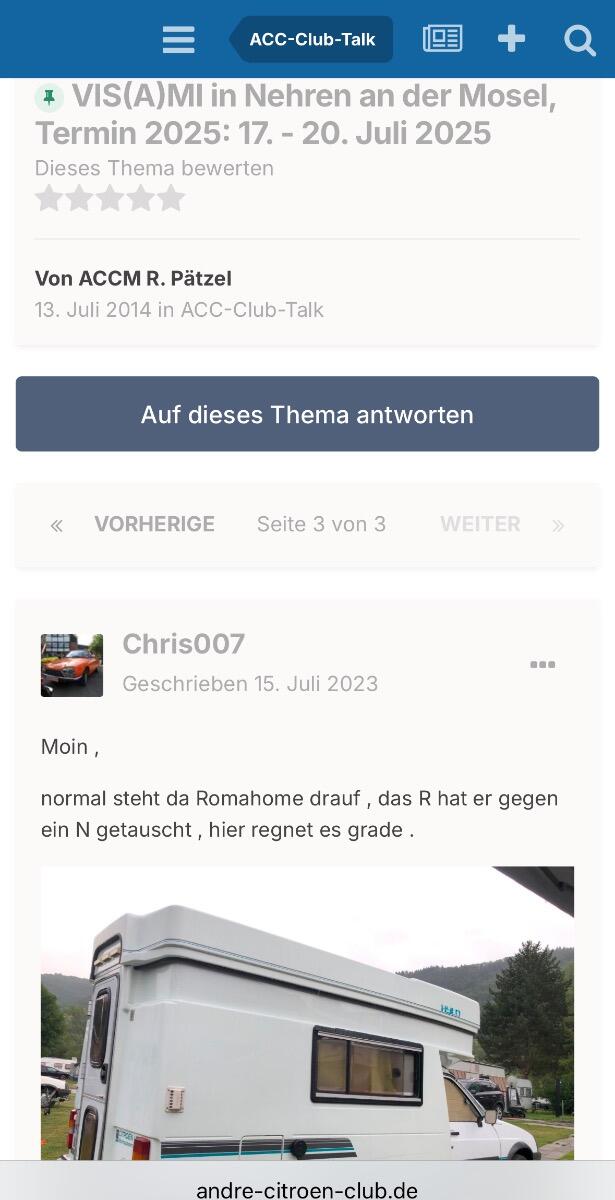
Task: Open Chris007's avatar
Action: tap(72, 665)
